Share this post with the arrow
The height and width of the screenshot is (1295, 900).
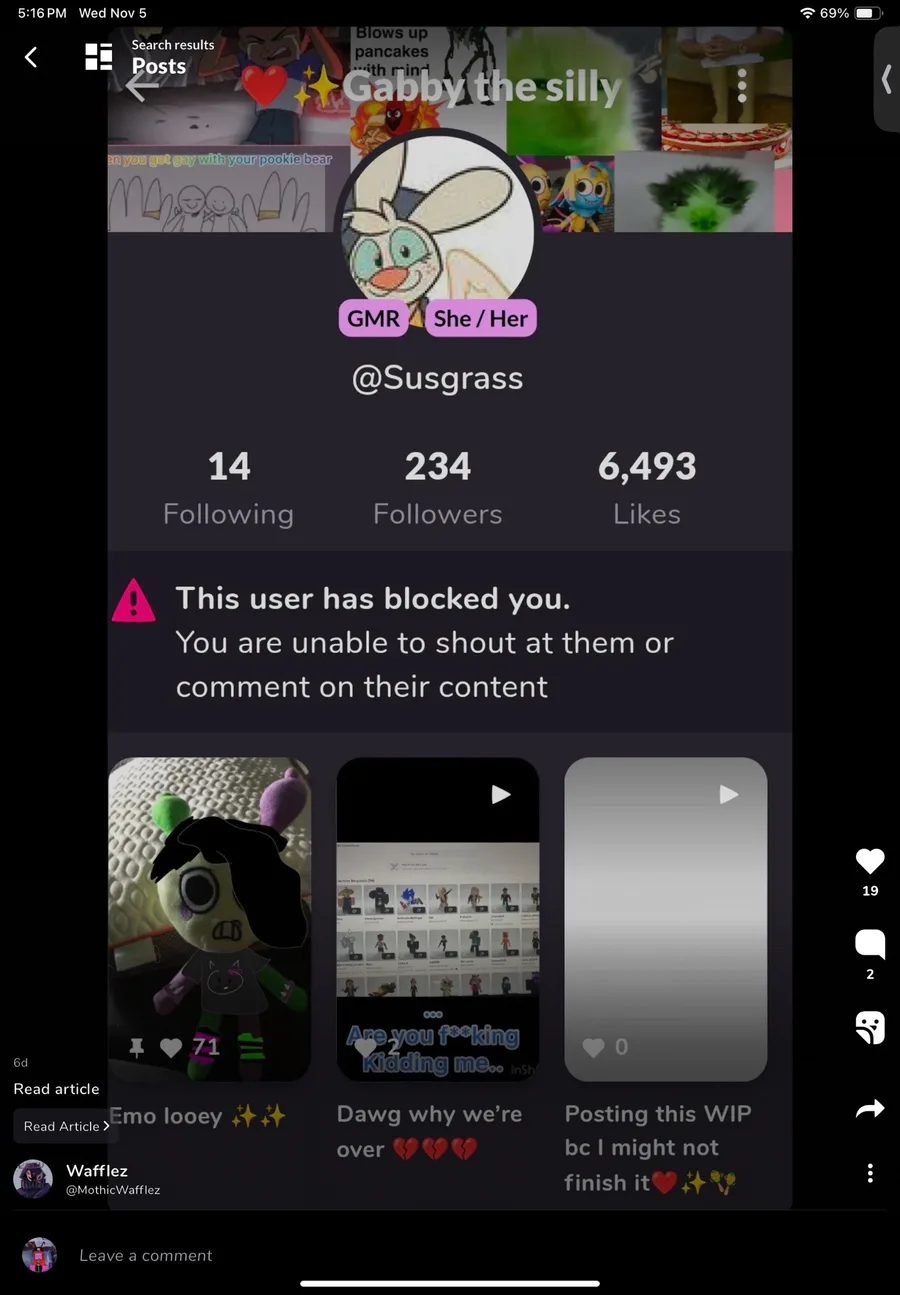coord(870,1108)
